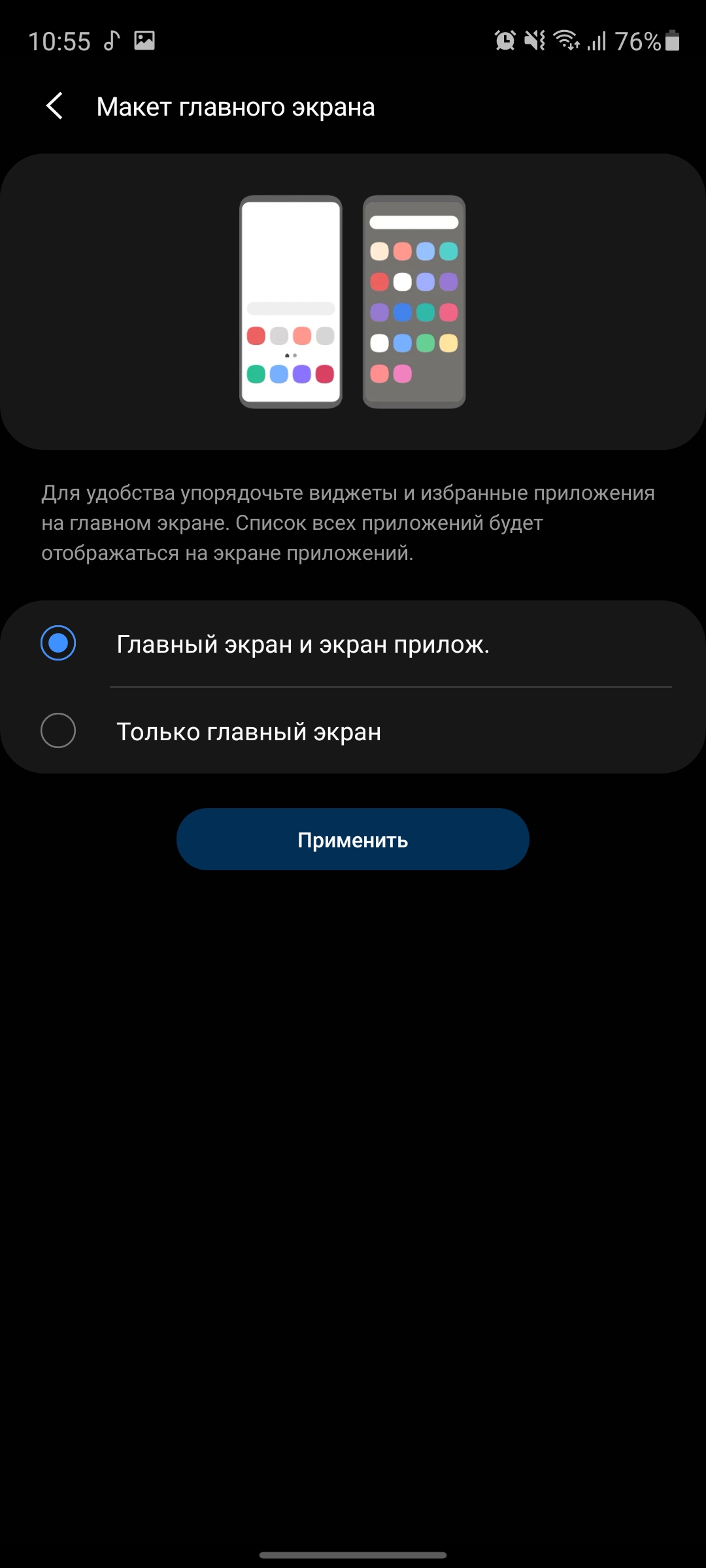Go back from Макет главного экрана
Screen dimensions: 706x1568
[x=55, y=106]
